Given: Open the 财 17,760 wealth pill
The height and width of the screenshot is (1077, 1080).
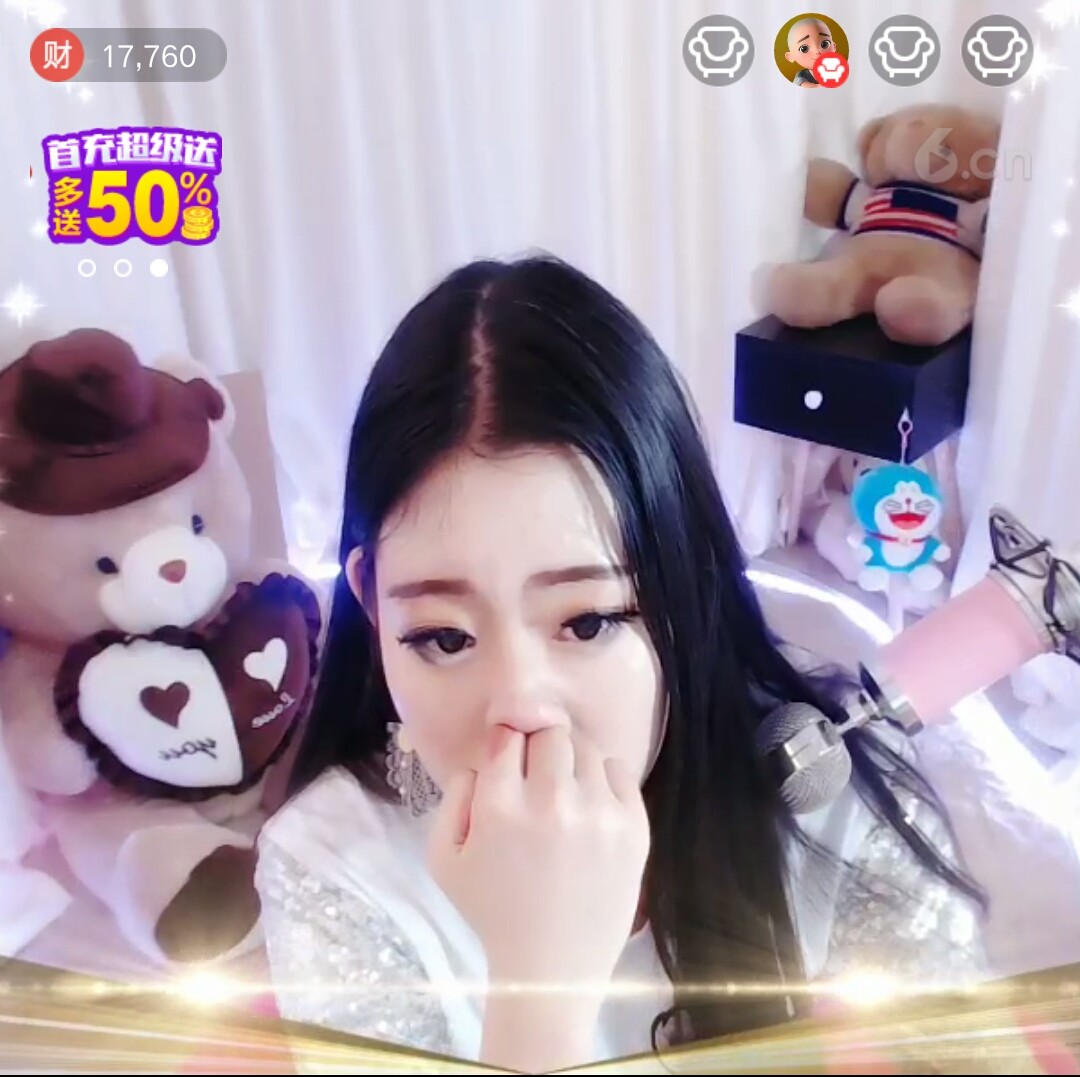Looking at the screenshot, I should pyautogui.click(x=128, y=56).
